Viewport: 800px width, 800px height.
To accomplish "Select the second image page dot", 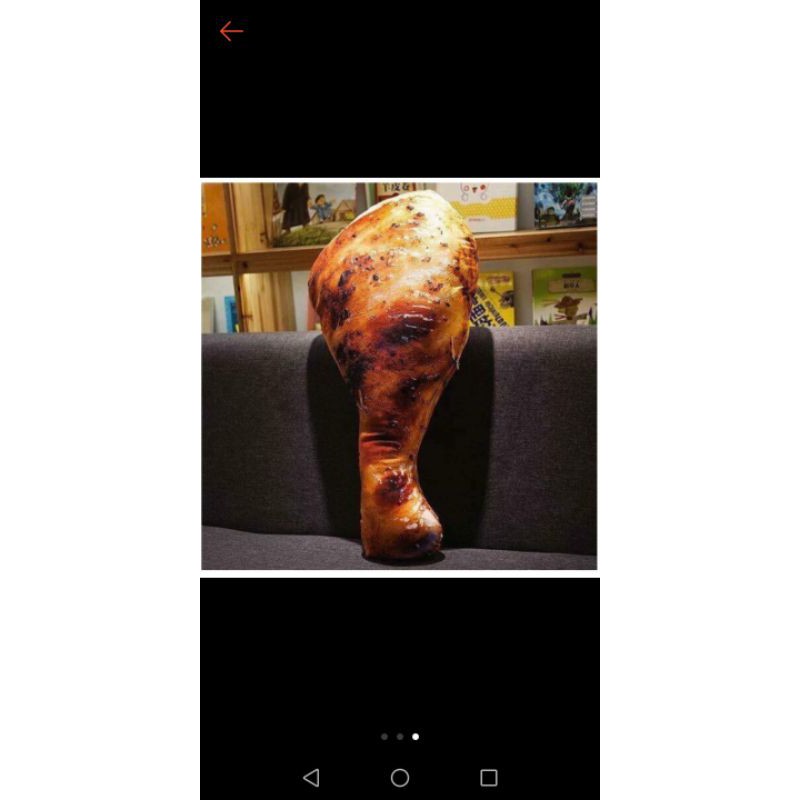I will click(x=400, y=736).
